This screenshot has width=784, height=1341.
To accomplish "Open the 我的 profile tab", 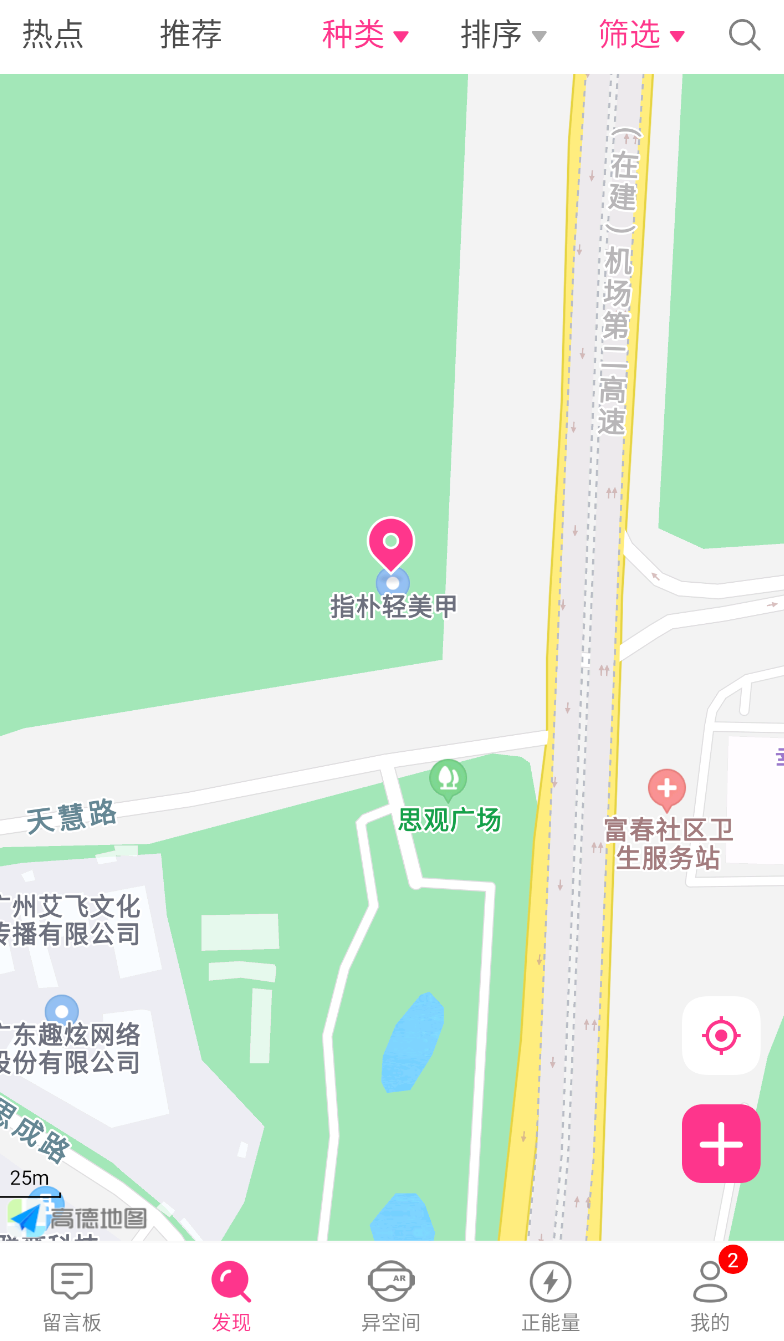I will pos(710,1296).
